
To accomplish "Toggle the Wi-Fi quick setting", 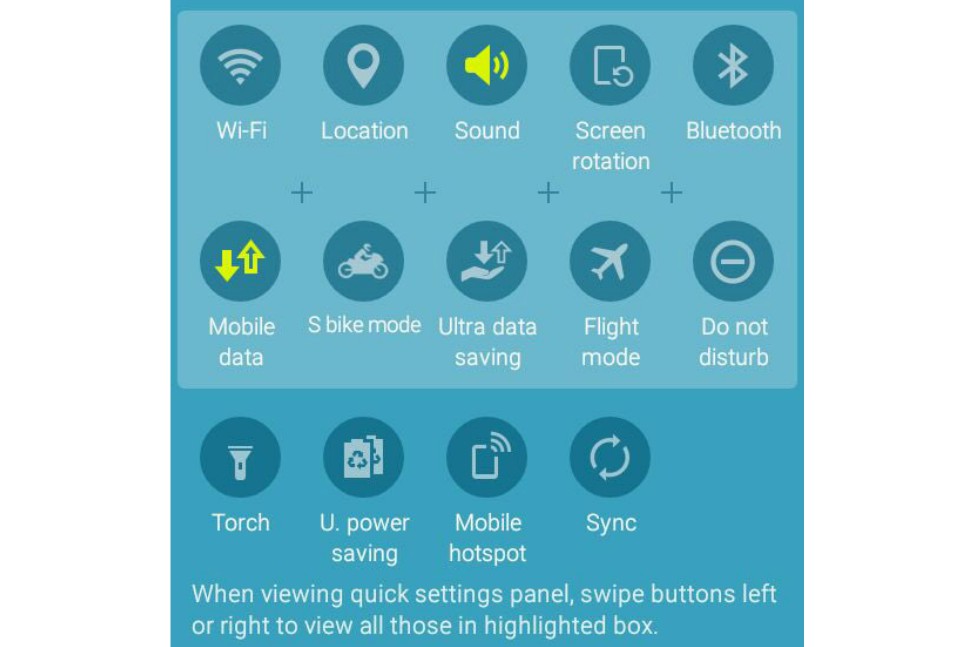I will coord(240,65).
